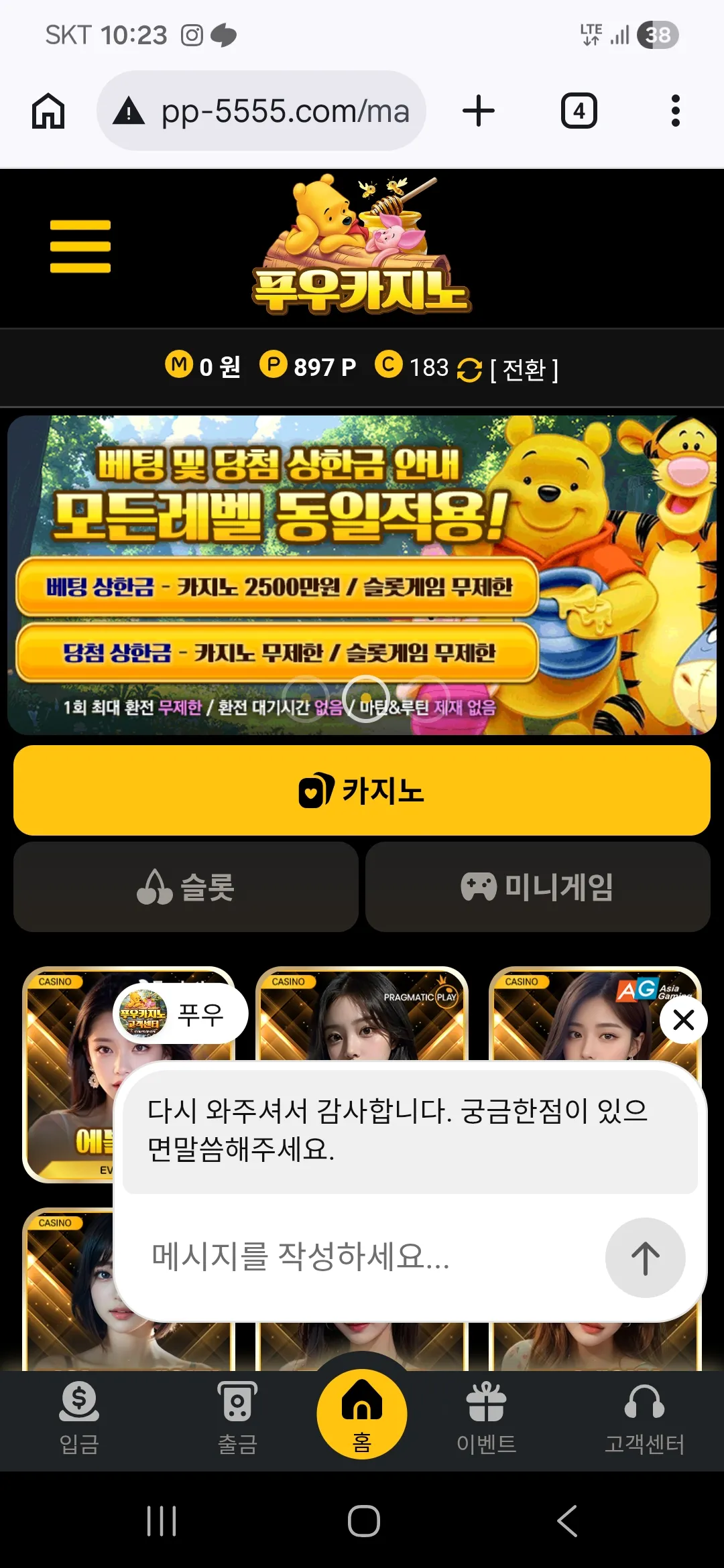Close the chat popup

(683, 1020)
